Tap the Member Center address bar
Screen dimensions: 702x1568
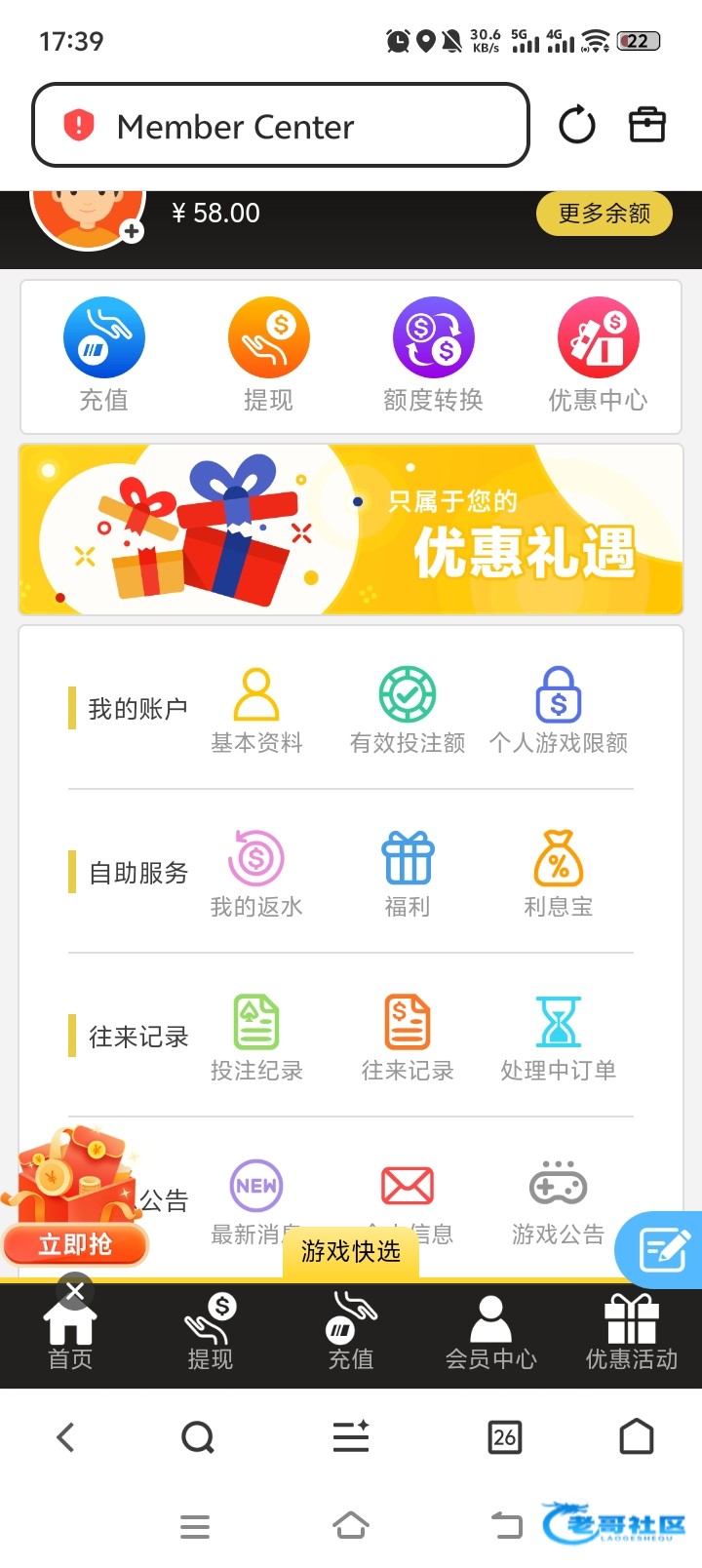point(281,125)
